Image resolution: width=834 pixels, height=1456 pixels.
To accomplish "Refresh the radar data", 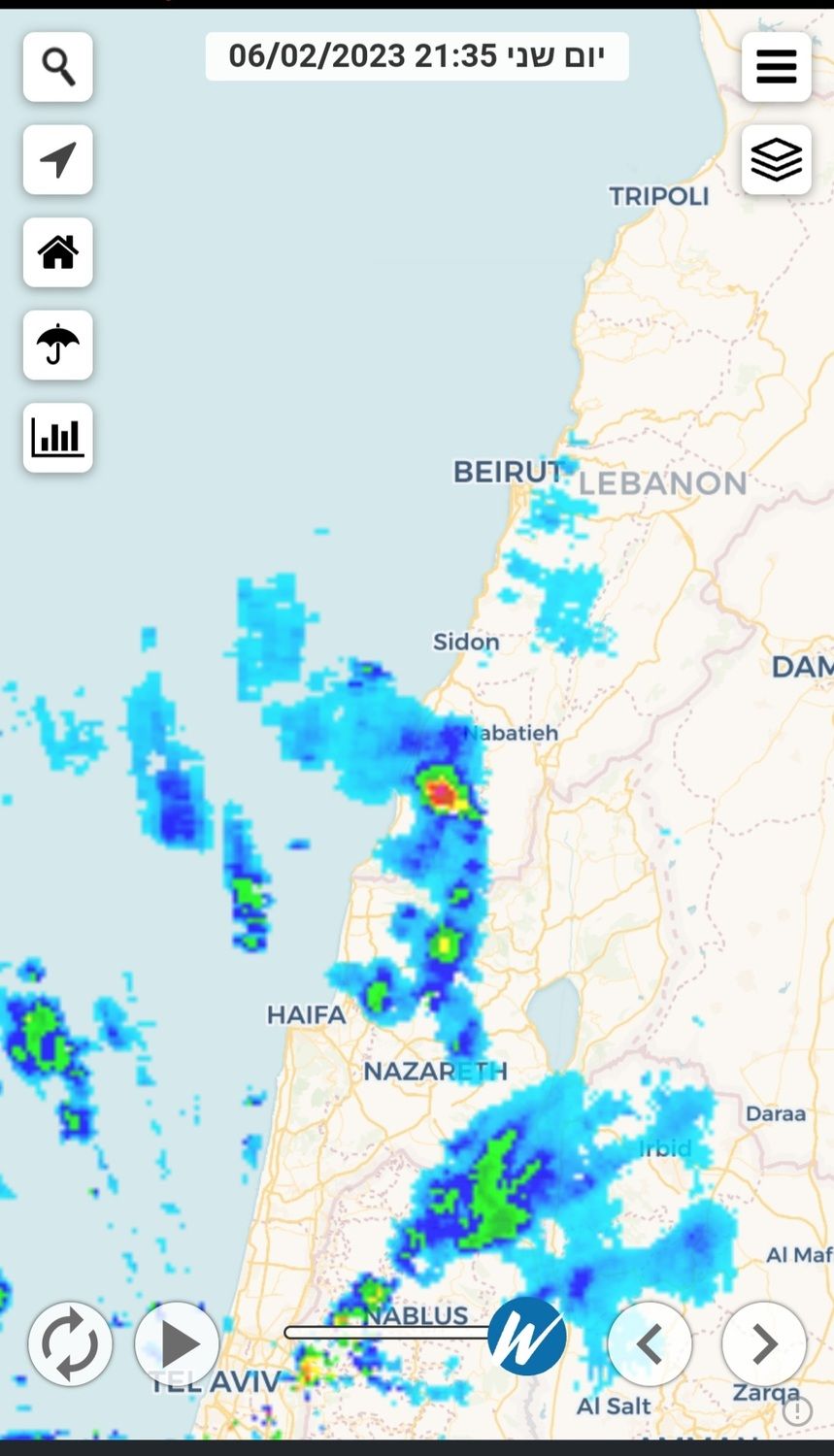I will pyautogui.click(x=70, y=1344).
